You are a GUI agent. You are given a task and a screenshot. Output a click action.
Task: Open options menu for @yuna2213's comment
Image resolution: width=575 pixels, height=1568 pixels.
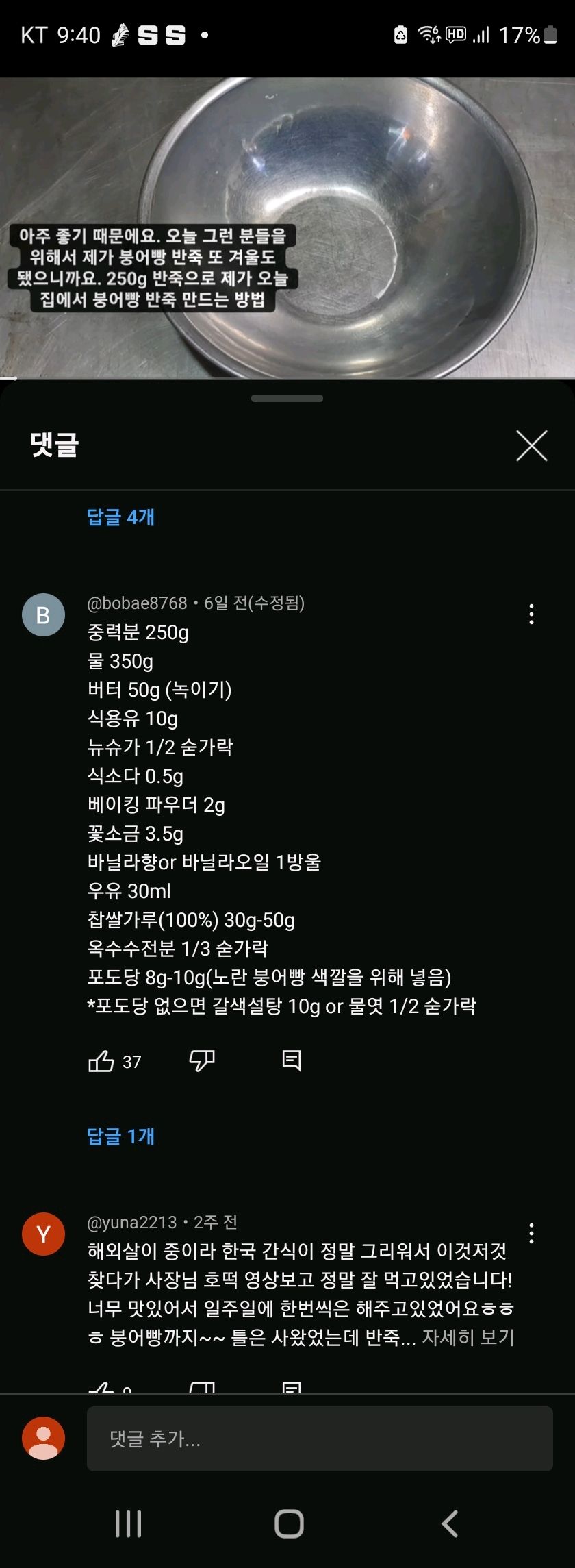[531, 1233]
